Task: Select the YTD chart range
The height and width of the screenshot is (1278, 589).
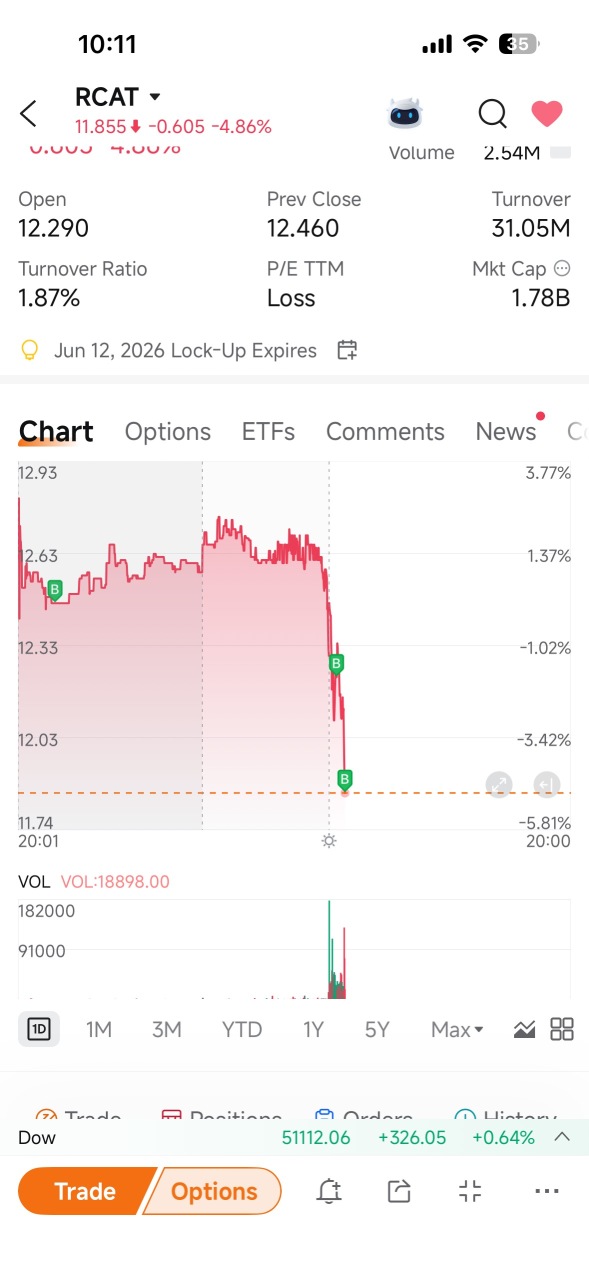Action: (x=242, y=1029)
